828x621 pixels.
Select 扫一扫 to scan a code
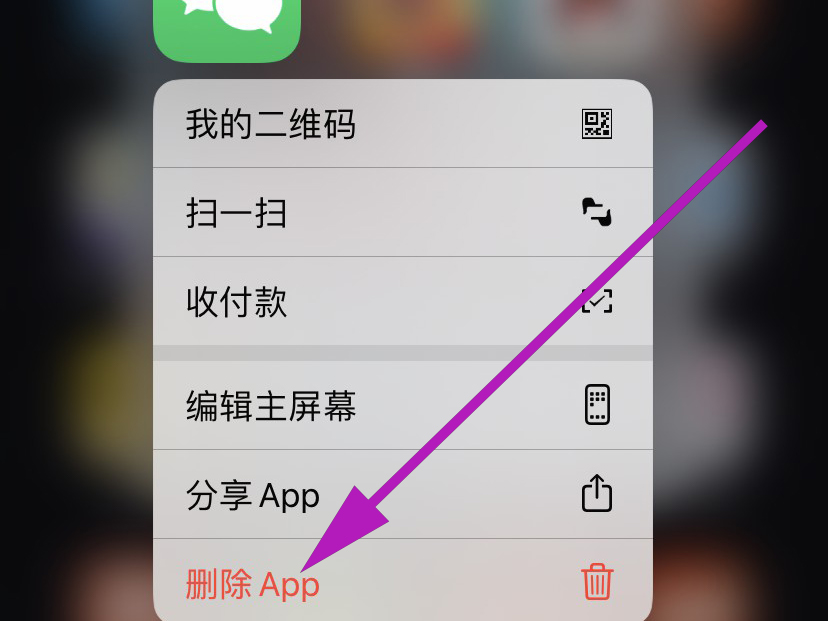(400, 213)
